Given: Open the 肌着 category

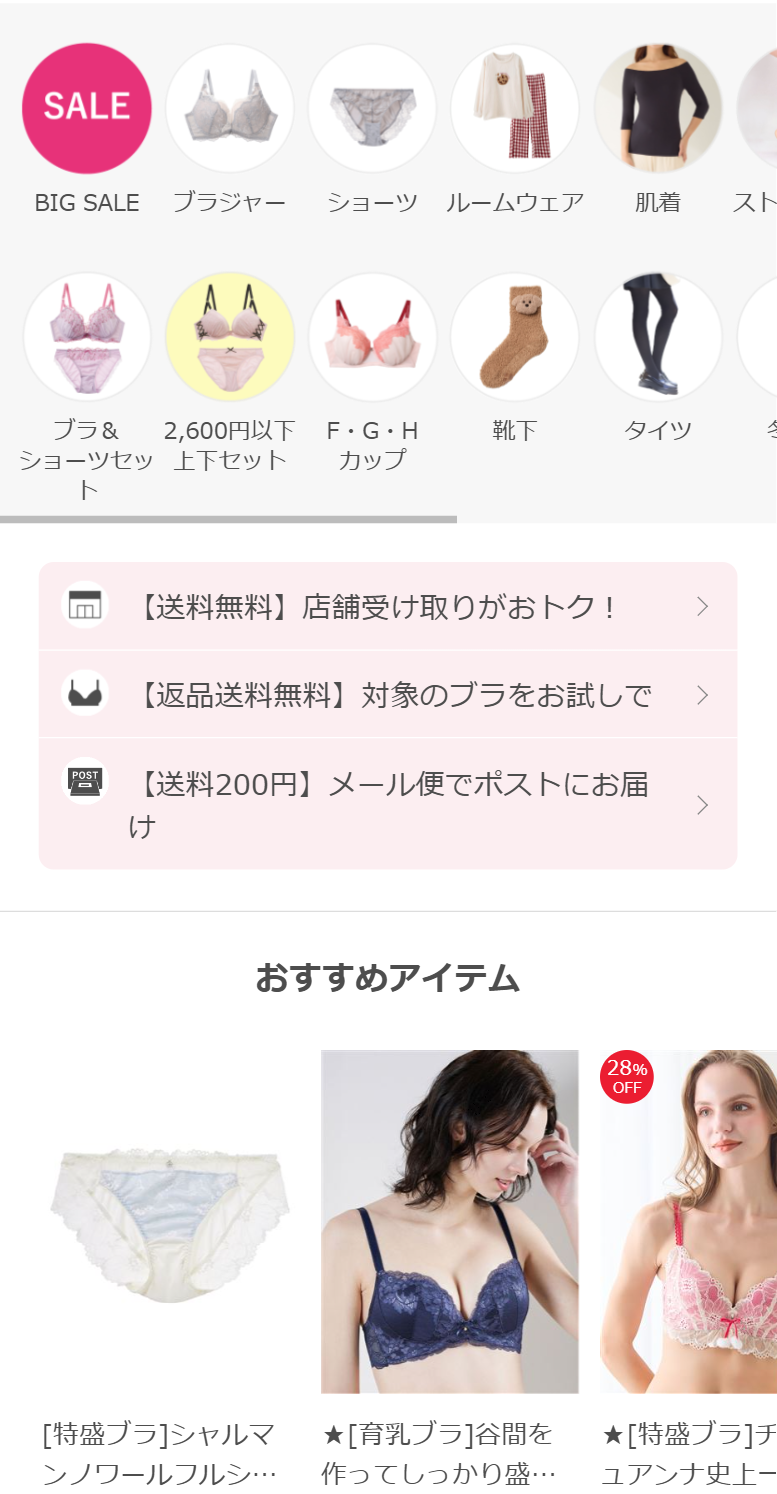Looking at the screenshot, I should click(658, 108).
